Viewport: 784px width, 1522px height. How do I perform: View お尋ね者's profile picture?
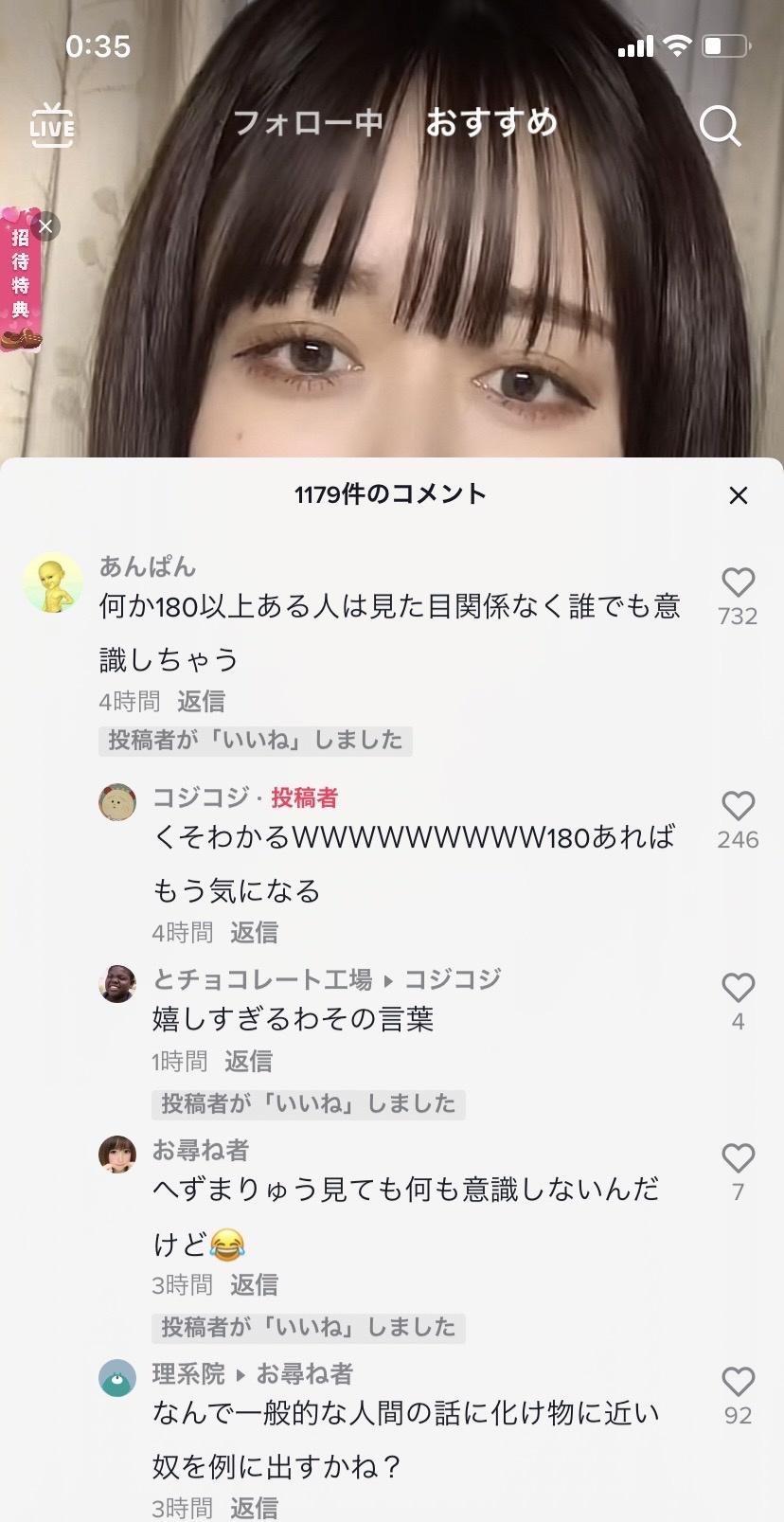pyautogui.click(x=117, y=1155)
